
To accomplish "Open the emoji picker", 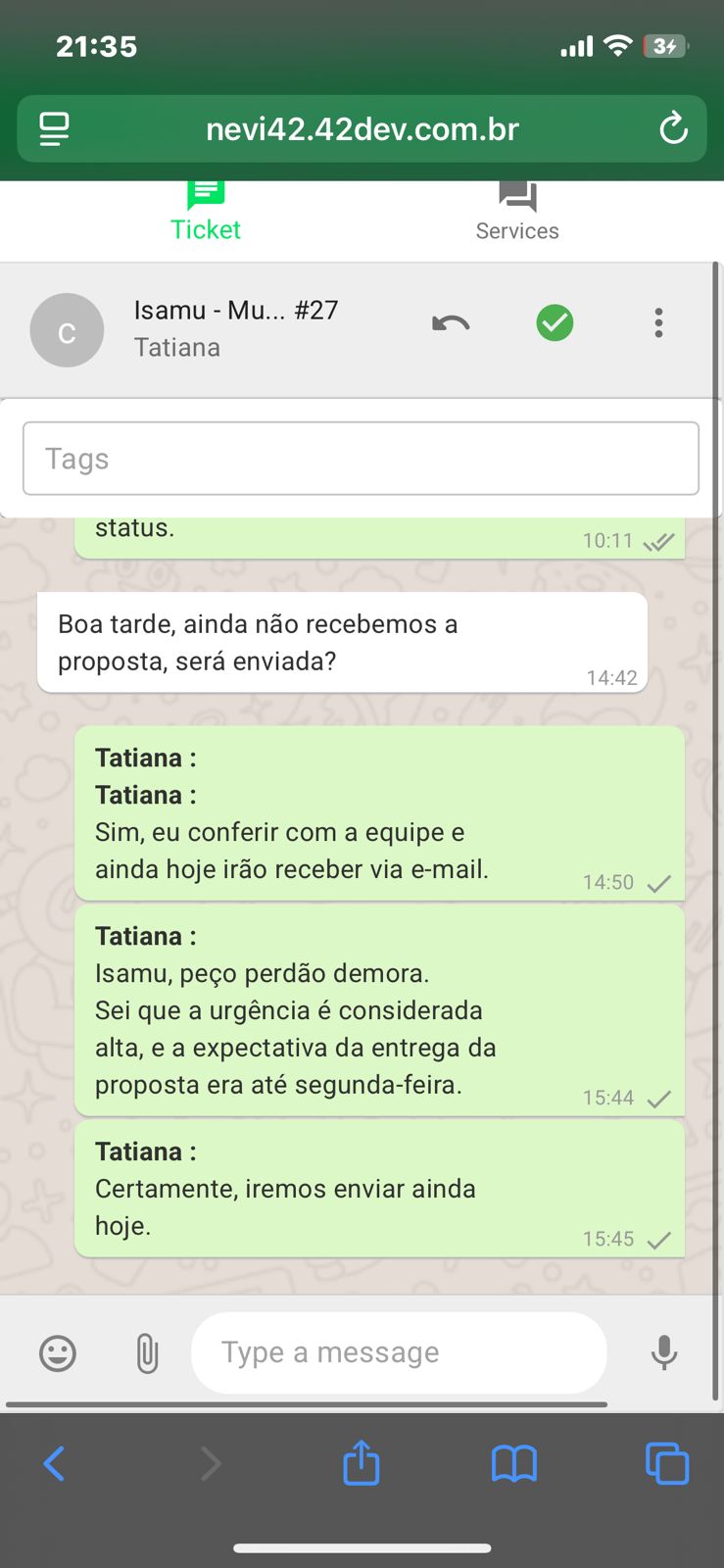I will click(x=58, y=1353).
